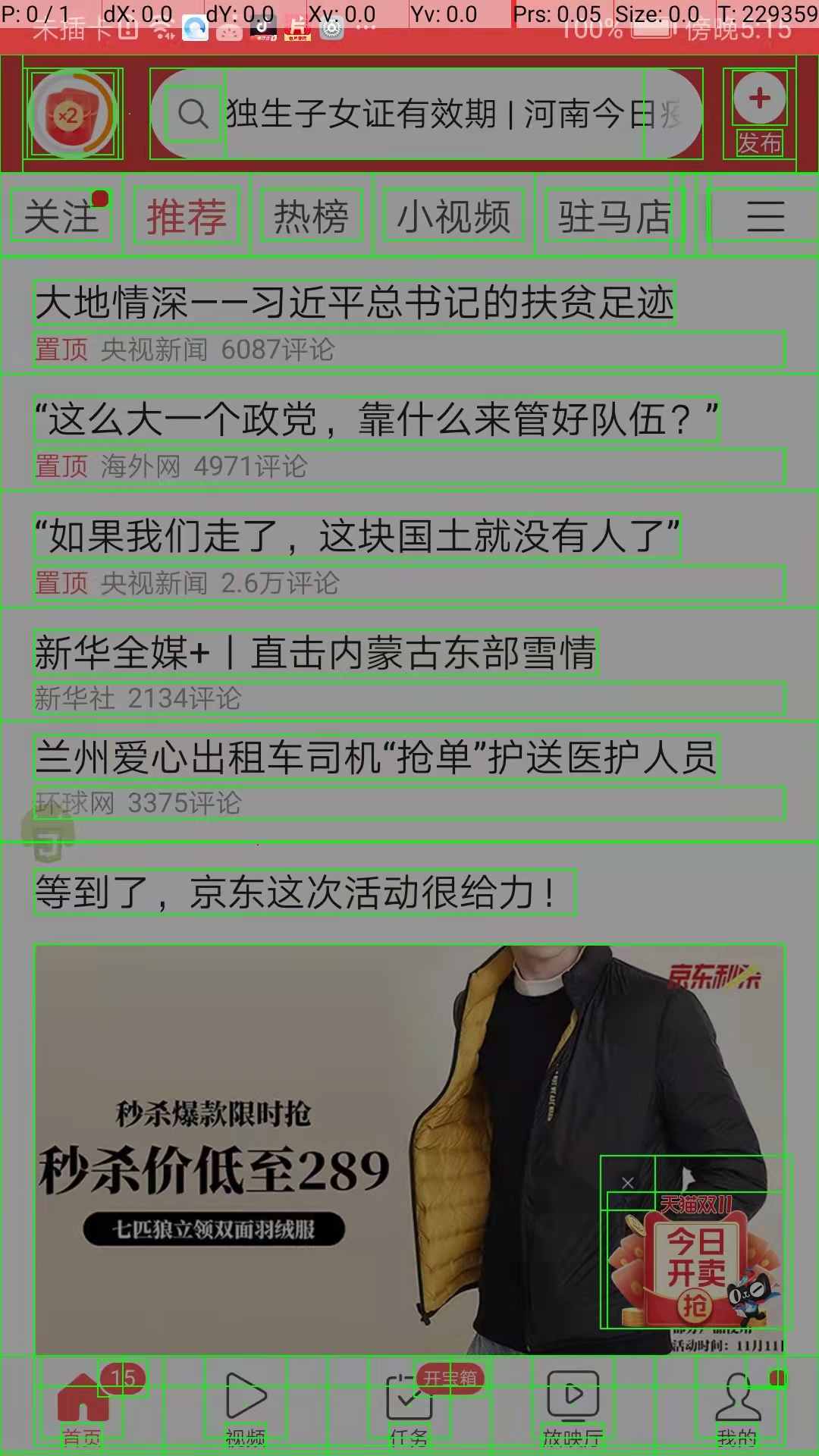819x1456 pixels.
Task: Open the 热榜 tab
Action: coord(311,217)
